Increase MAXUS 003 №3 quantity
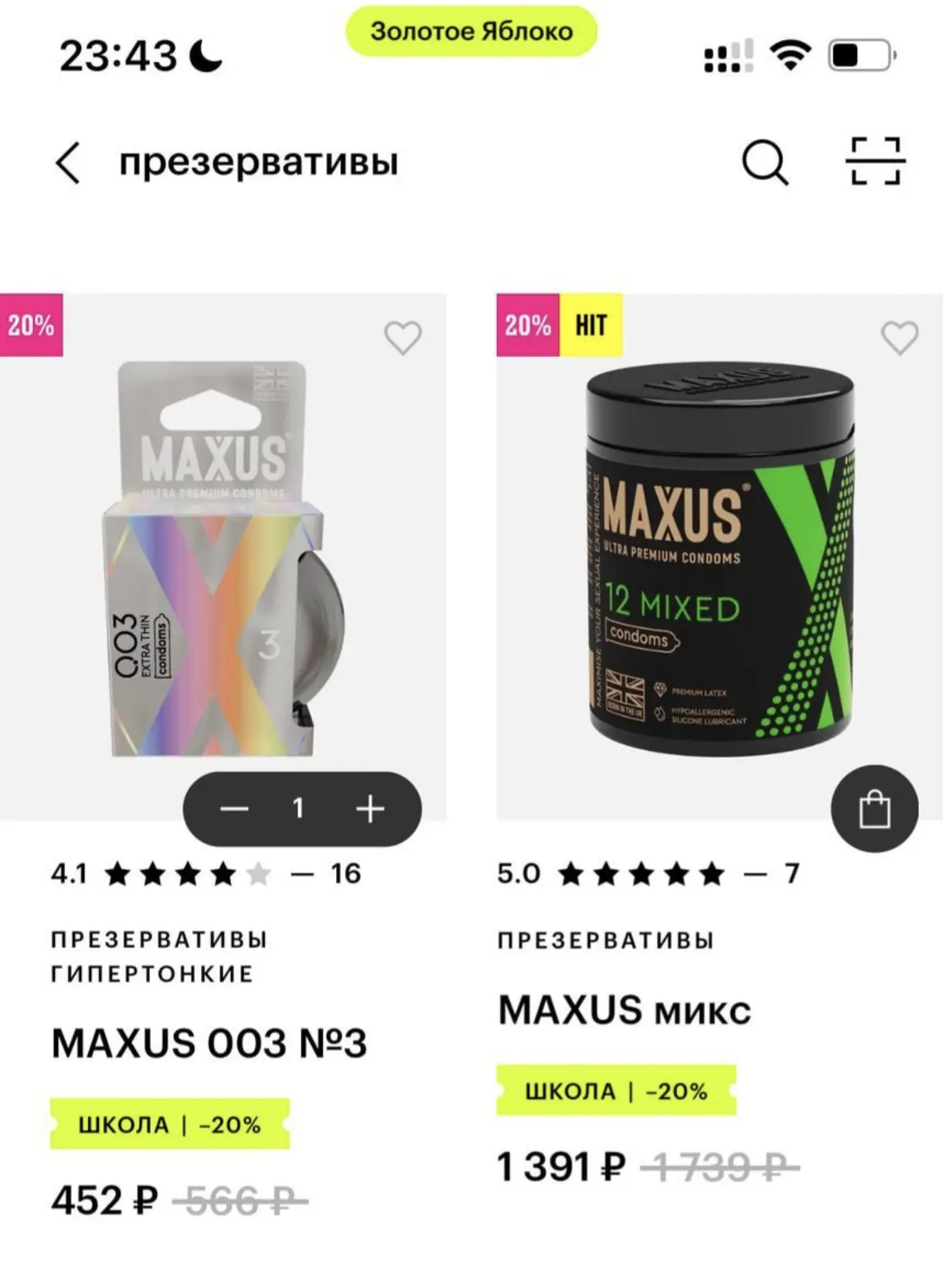 [370, 809]
